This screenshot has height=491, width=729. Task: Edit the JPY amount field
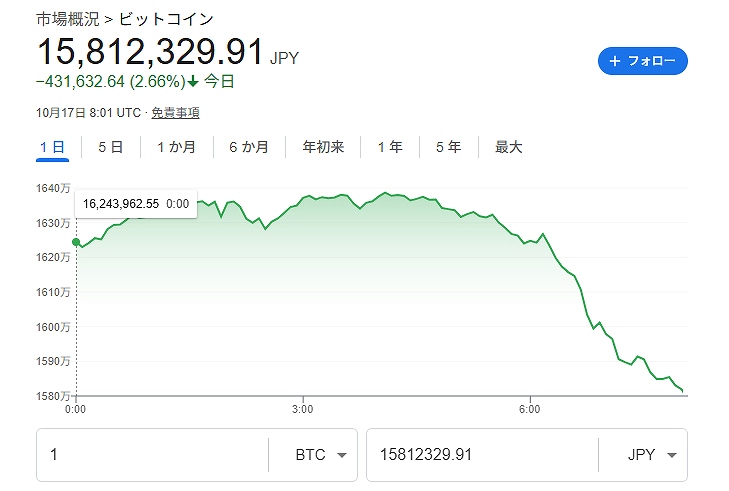pyautogui.click(x=480, y=455)
